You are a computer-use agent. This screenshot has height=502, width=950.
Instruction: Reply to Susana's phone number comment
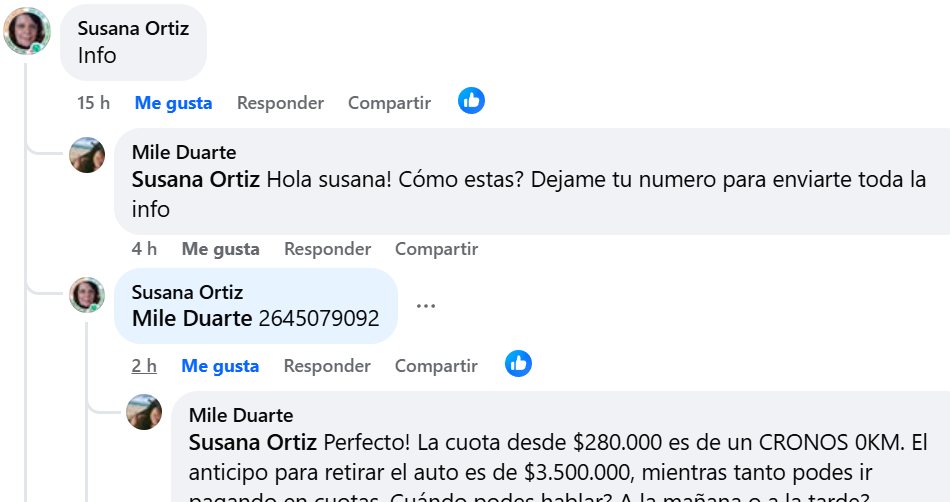(327, 366)
